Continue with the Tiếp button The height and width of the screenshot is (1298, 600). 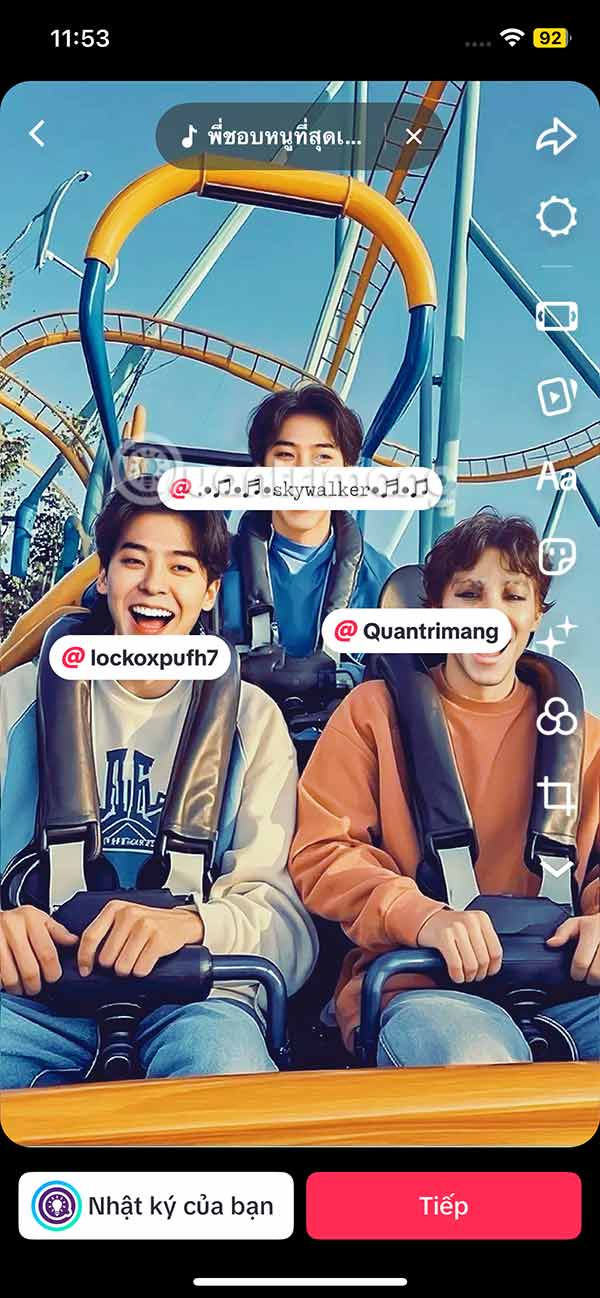coord(443,1205)
